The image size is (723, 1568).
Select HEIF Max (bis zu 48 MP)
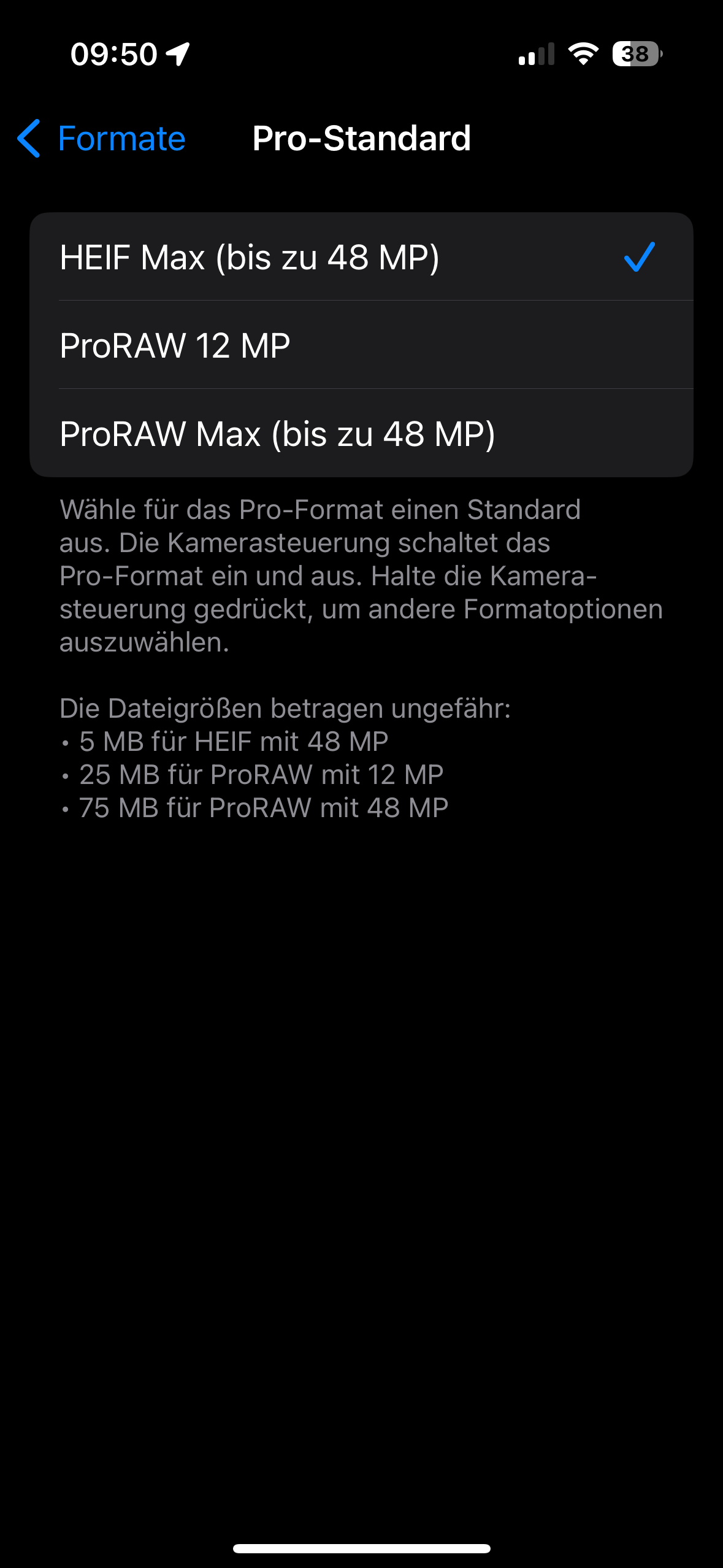click(361, 257)
